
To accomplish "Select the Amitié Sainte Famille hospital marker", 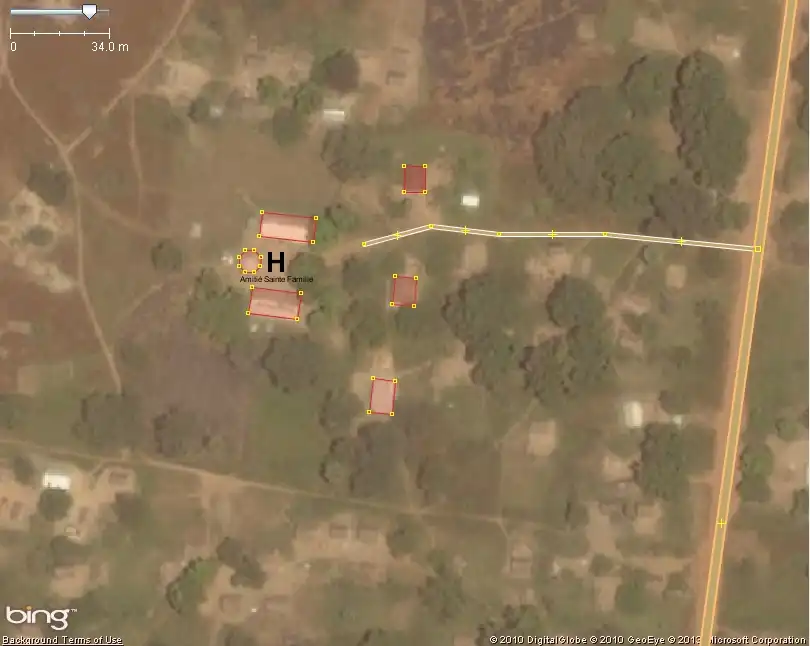I will pyautogui.click(x=276, y=262).
